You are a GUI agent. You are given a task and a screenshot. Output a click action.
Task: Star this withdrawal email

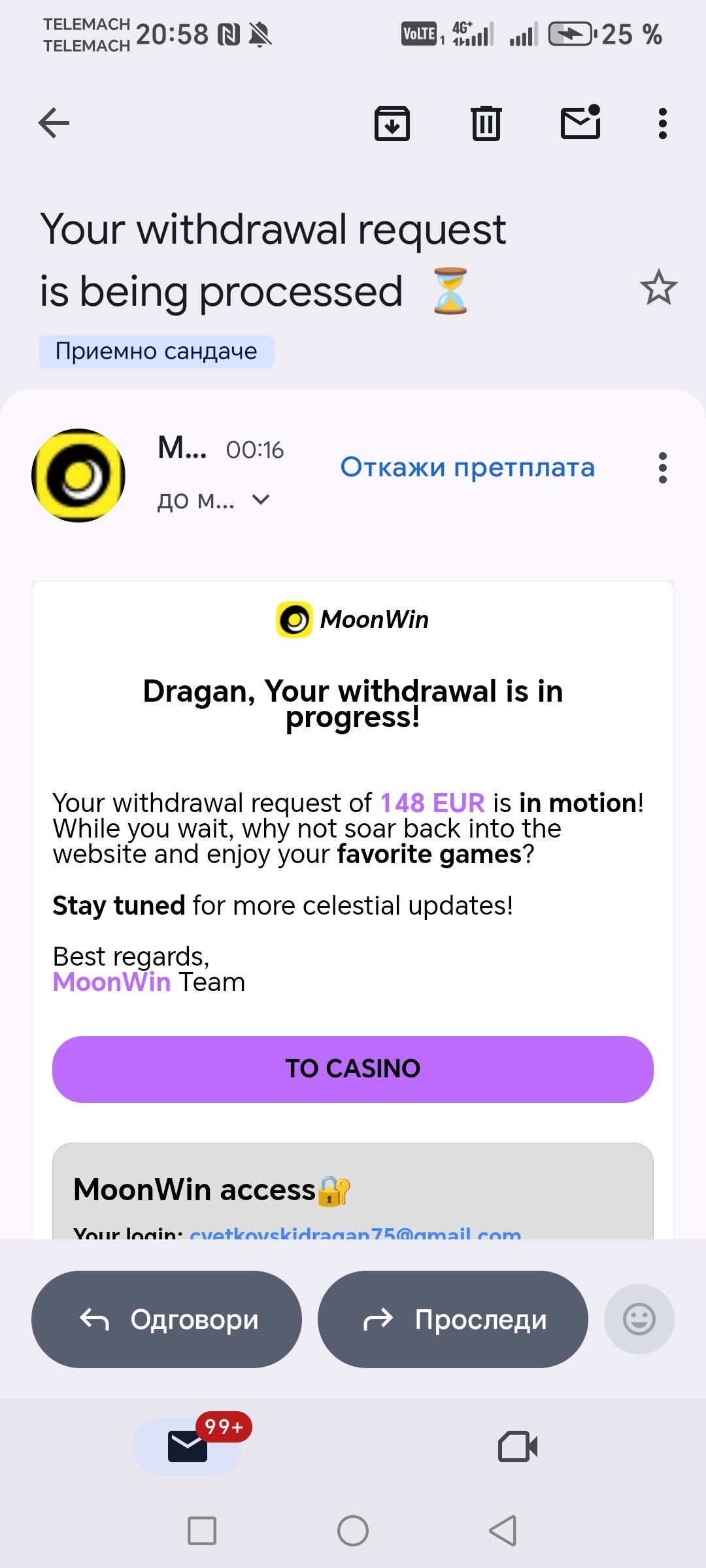click(x=658, y=288)
